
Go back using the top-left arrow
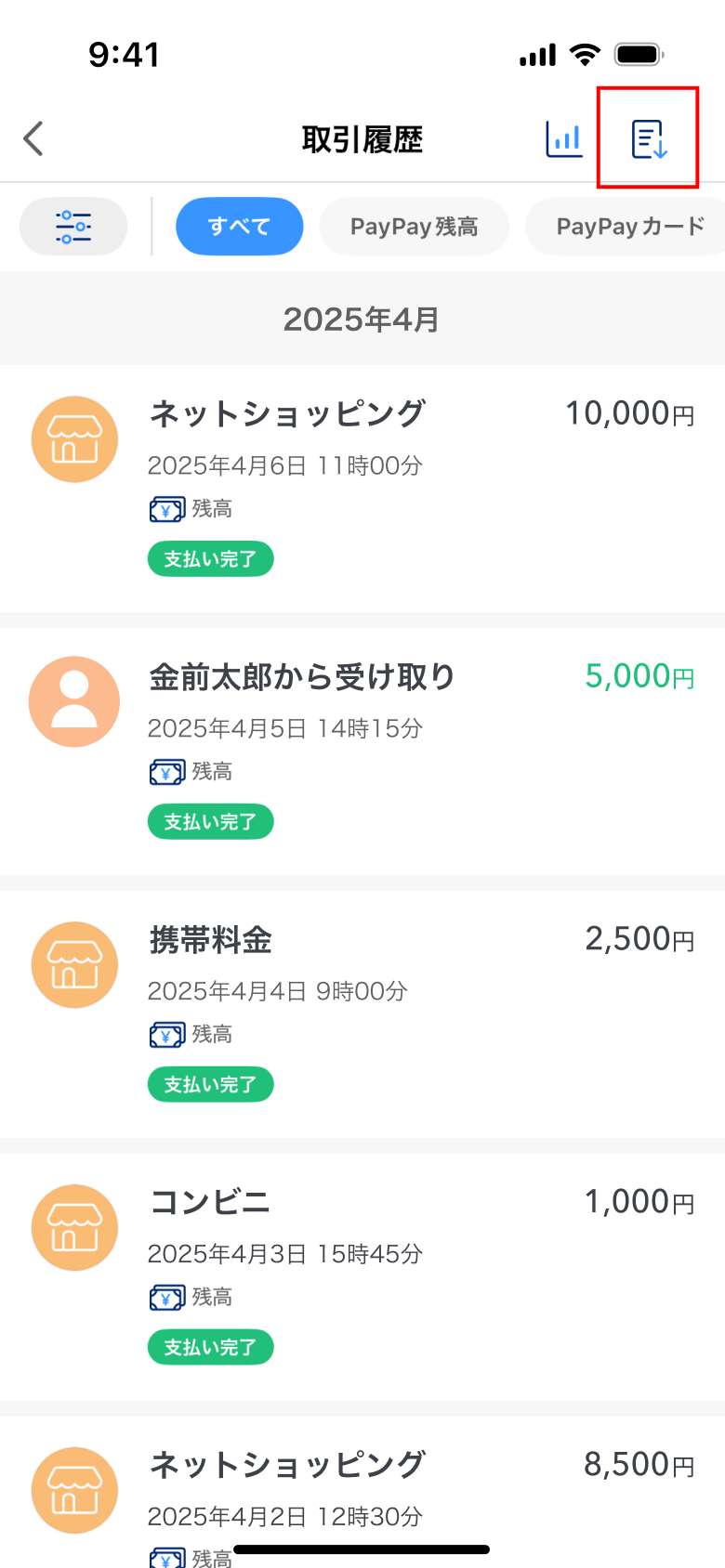[x=33, y=139]
